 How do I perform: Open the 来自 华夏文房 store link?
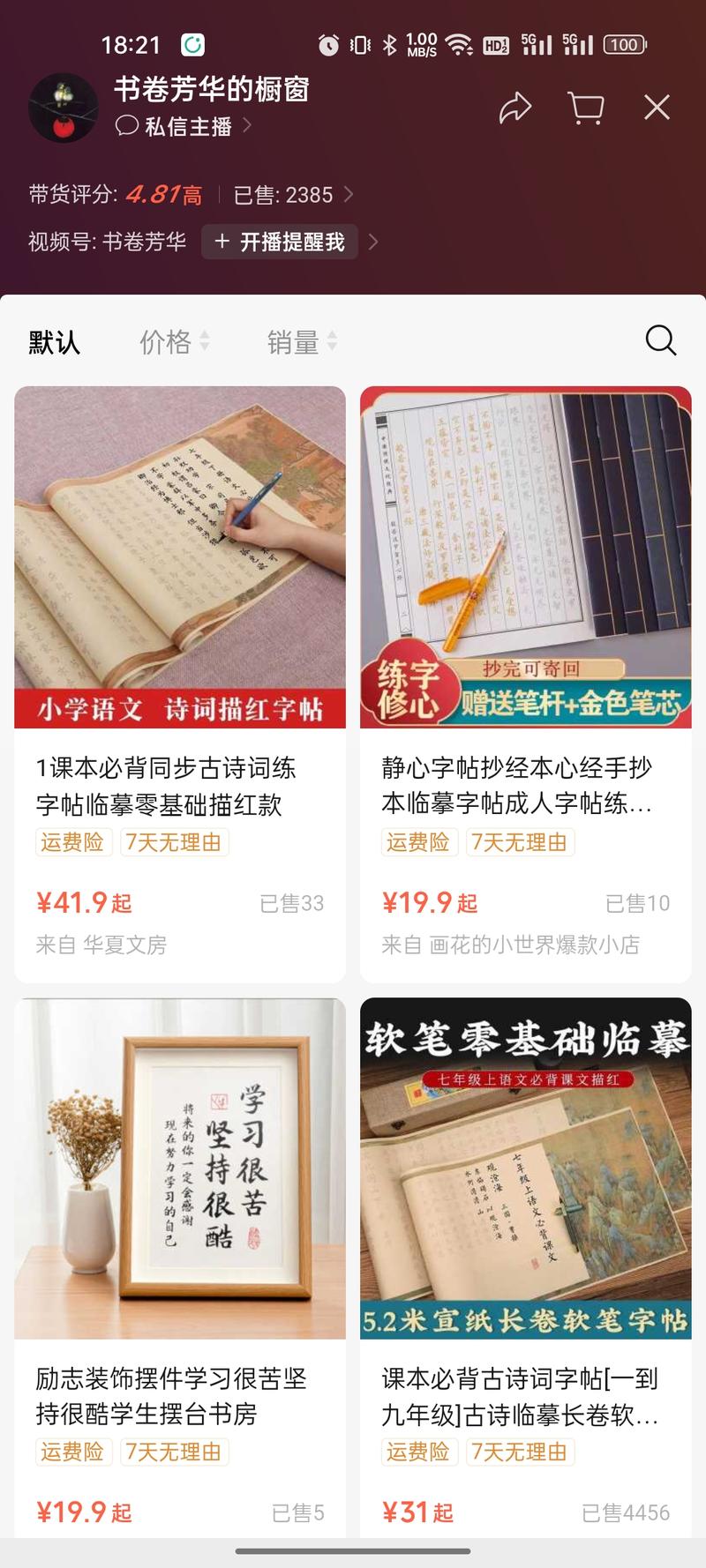[103, 945]
